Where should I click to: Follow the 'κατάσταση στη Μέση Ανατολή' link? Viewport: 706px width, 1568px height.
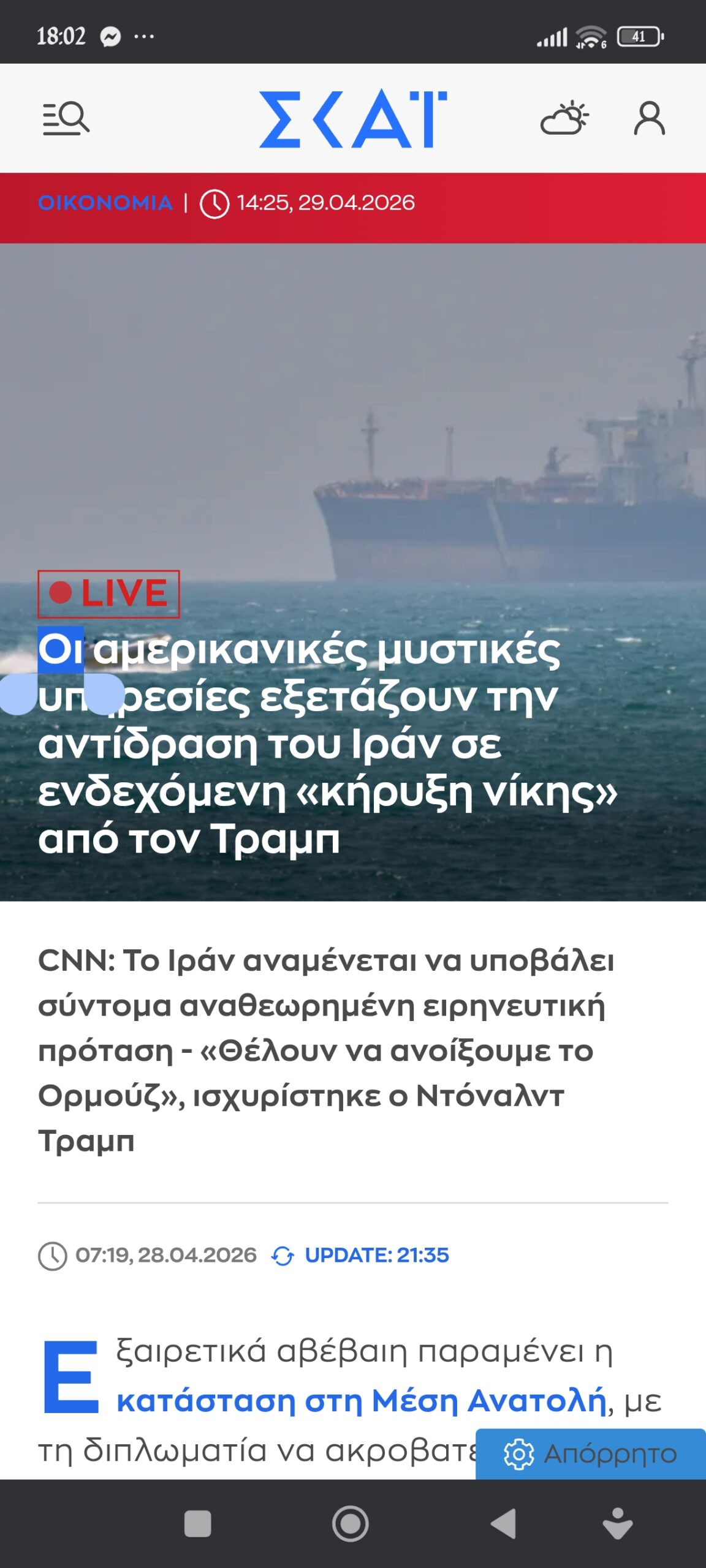click(361, 1401)
